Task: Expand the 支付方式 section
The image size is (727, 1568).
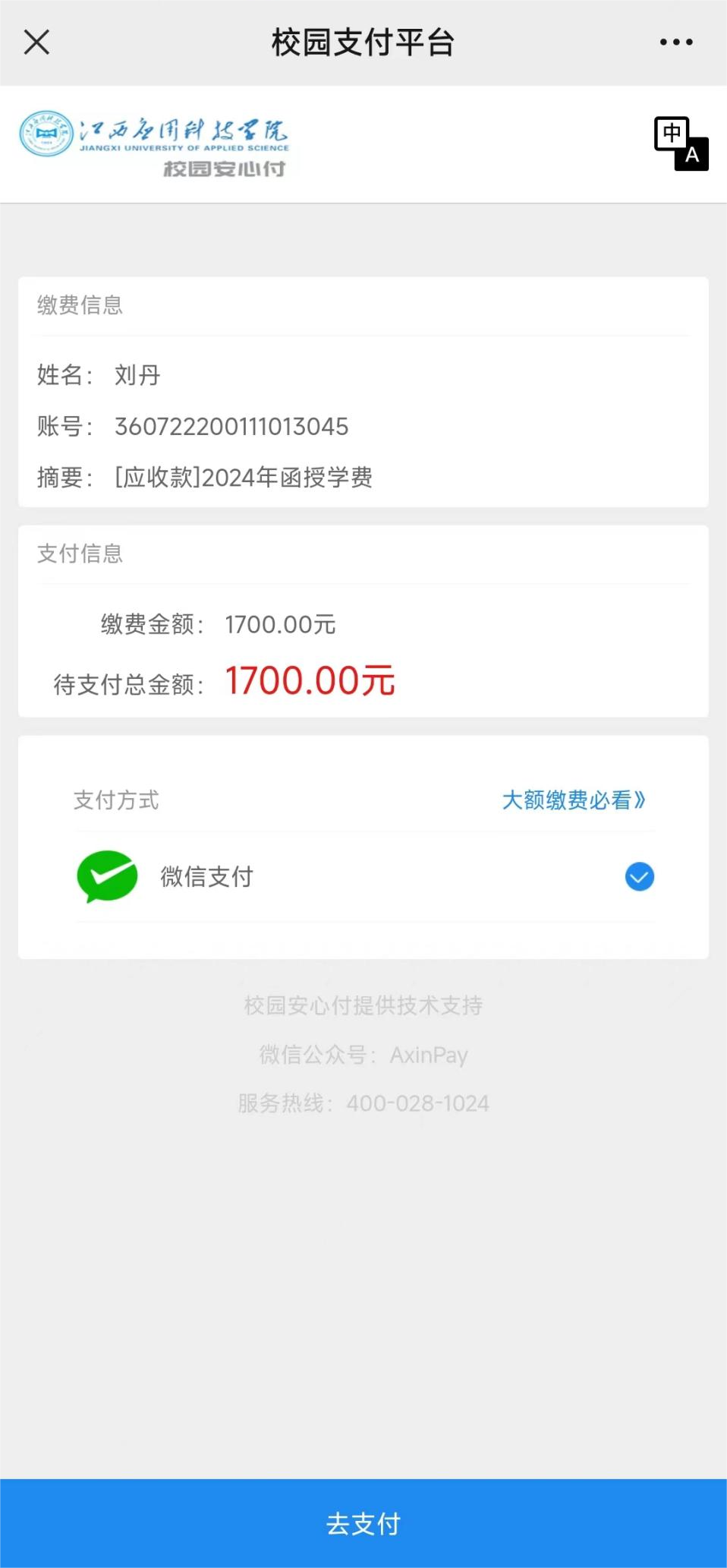Action: (115, 800)
